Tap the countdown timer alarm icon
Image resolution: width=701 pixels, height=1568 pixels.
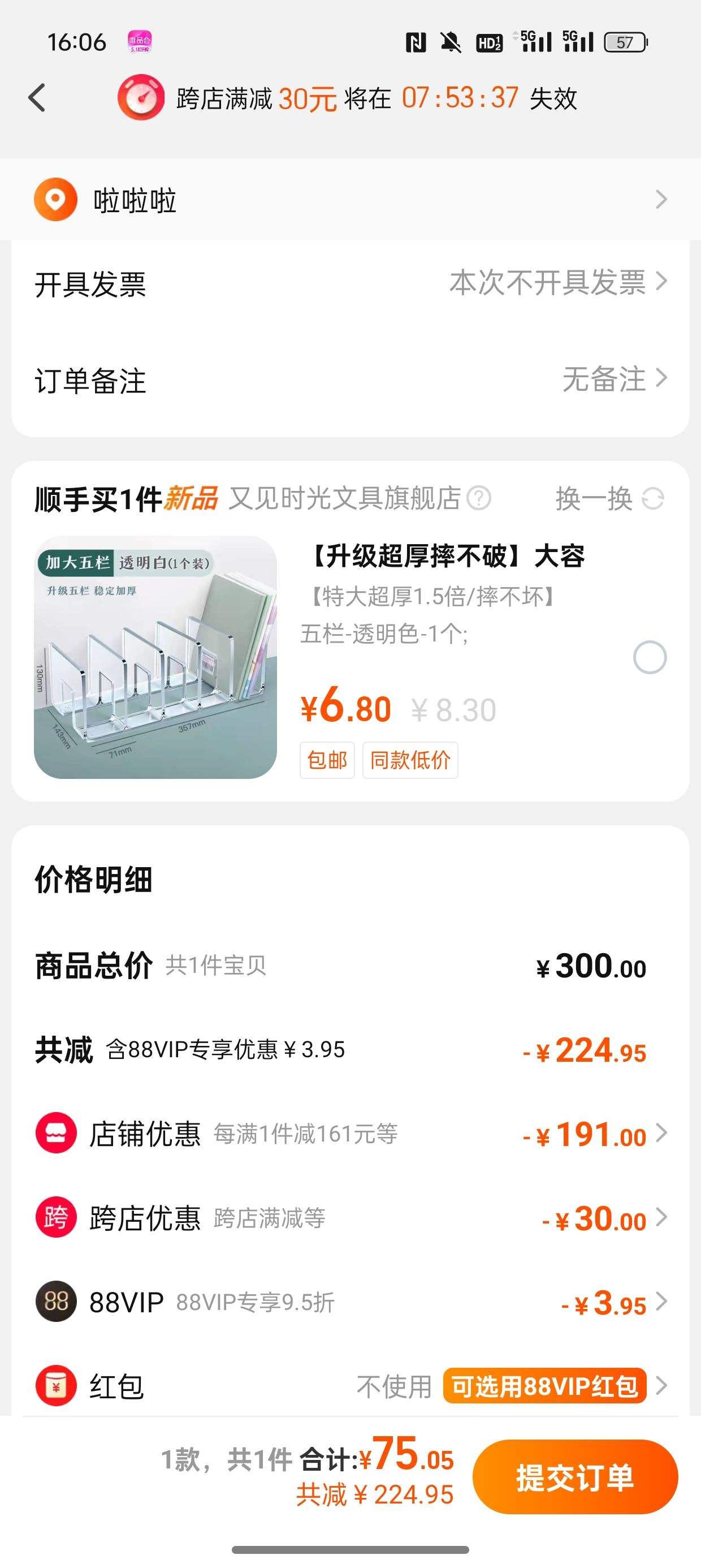point(142,97)
